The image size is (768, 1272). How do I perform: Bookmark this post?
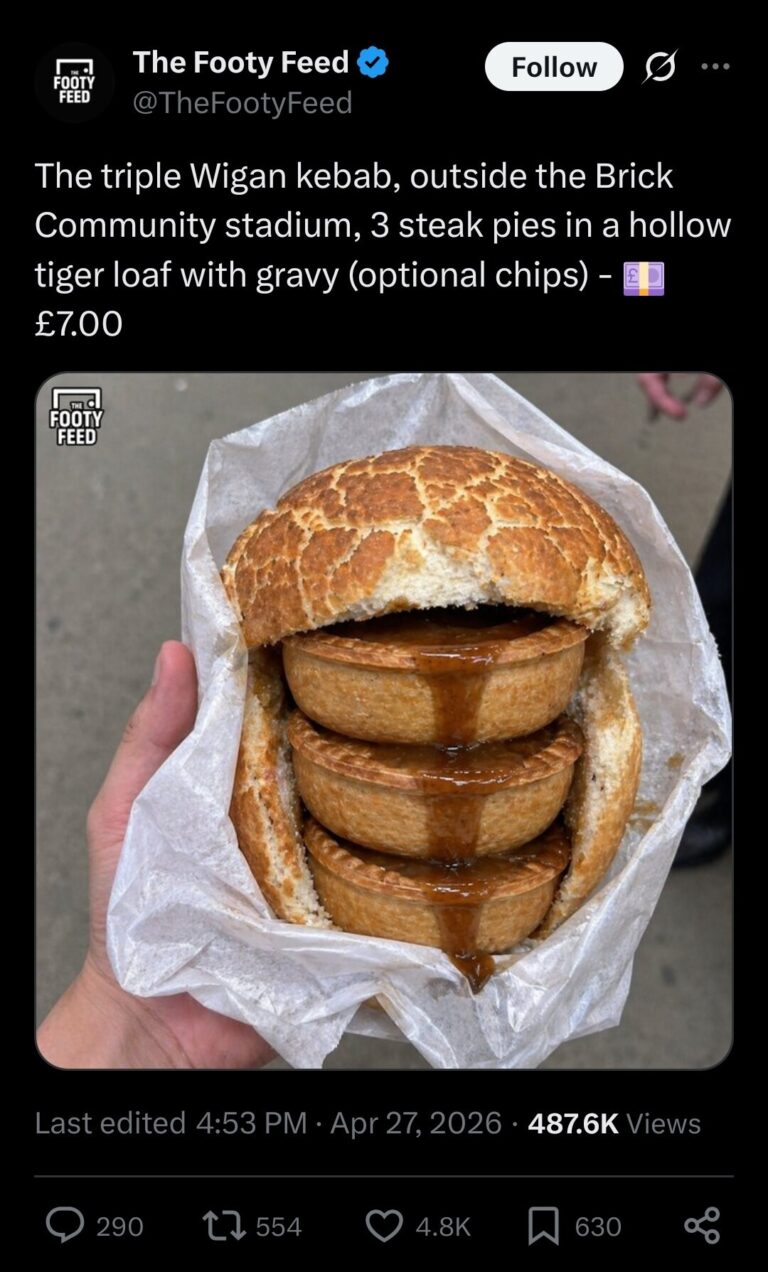(x=543, y=1225)
